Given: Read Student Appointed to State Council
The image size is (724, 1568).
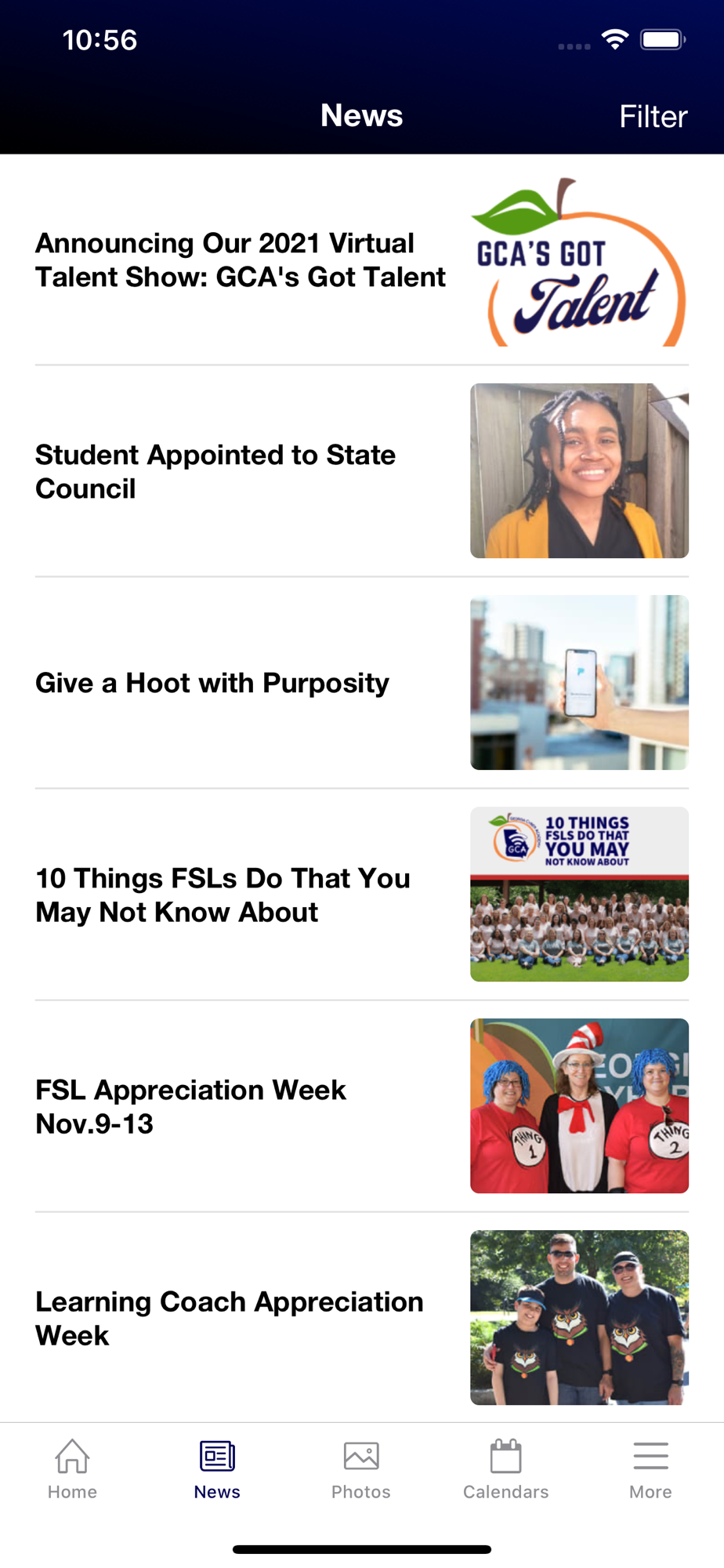Looking at the screenshot, I should tap(215, 471).
